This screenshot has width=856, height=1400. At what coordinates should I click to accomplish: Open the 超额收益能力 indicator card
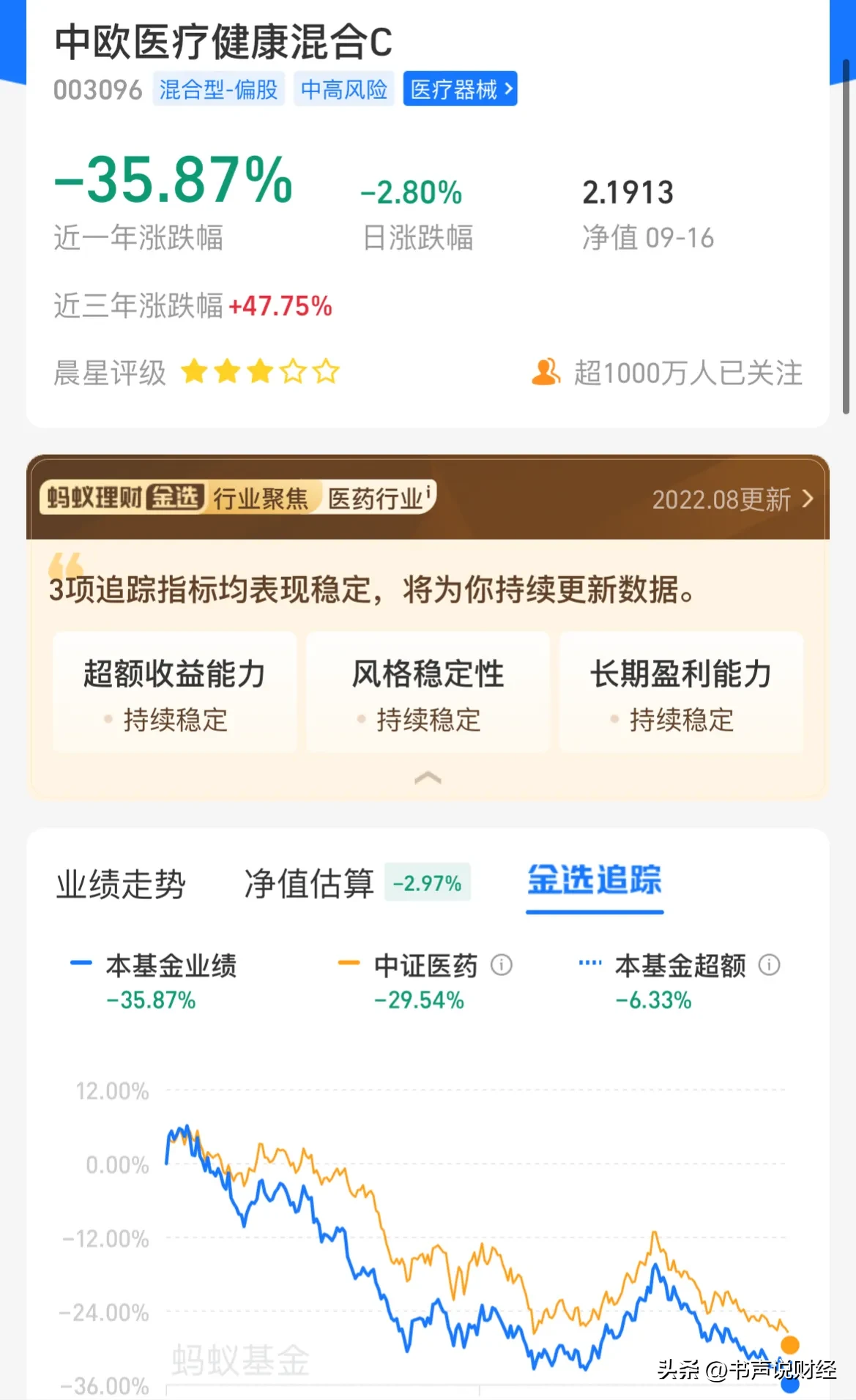pos(174,693)
